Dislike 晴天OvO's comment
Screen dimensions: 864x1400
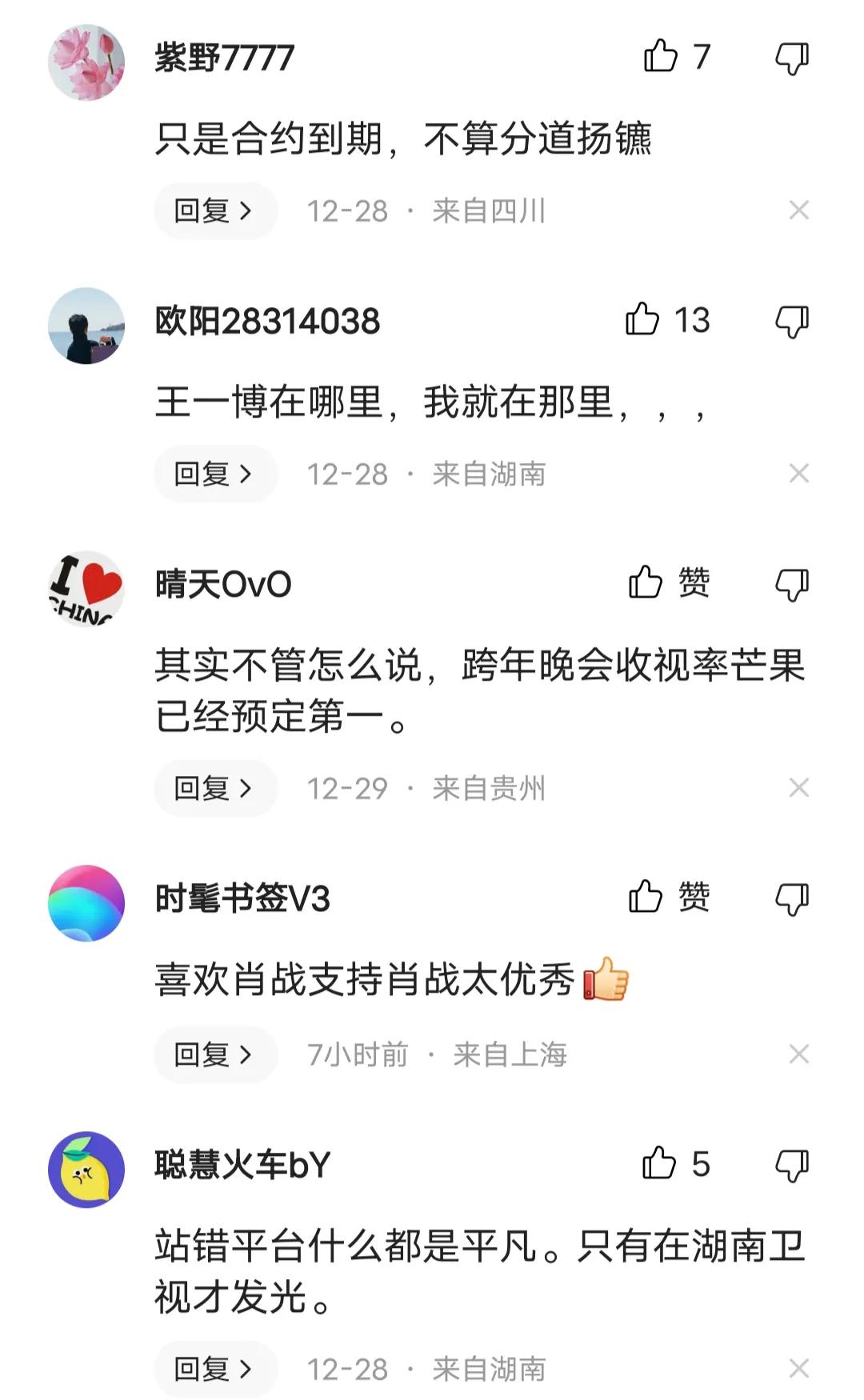click(x=792, y=584)
